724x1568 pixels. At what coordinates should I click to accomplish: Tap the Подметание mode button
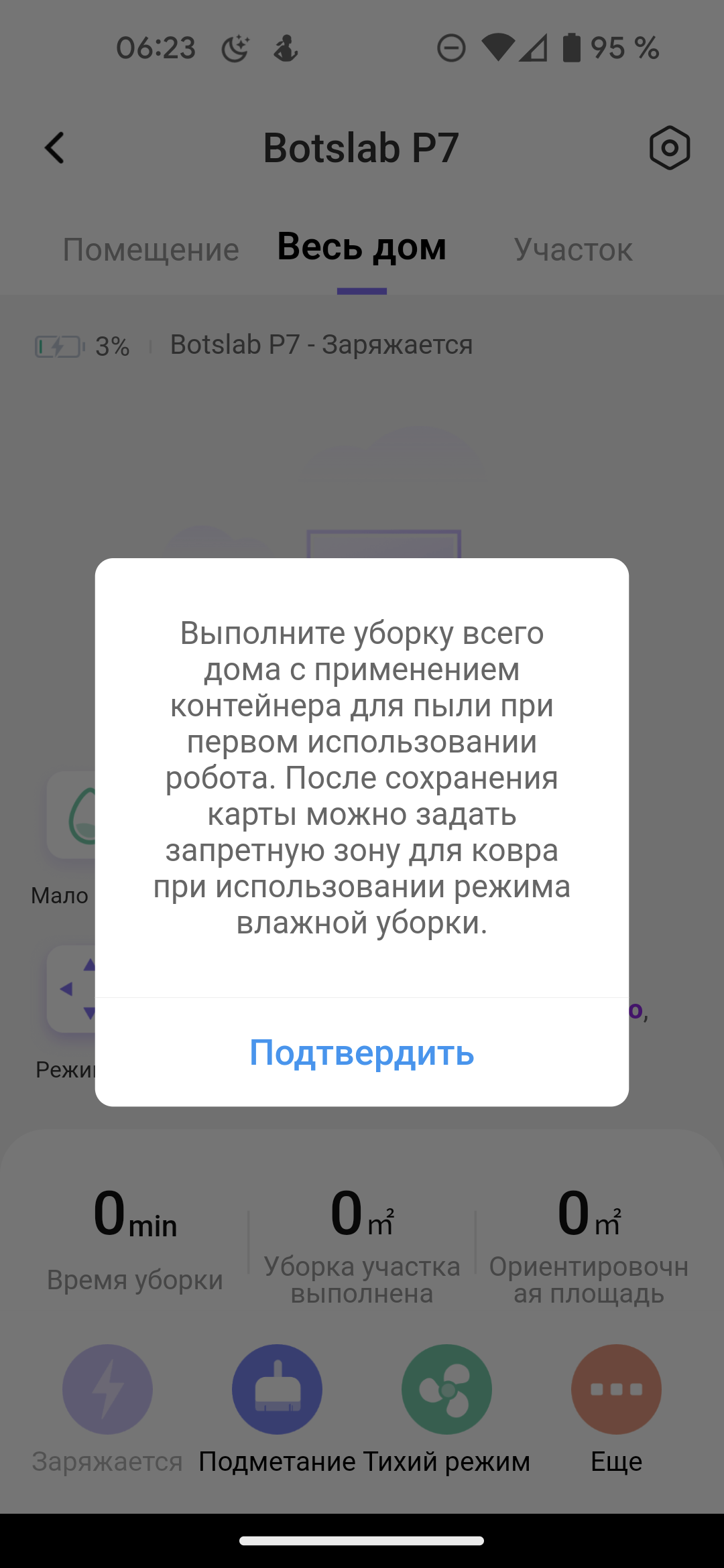pos(277,1389)
